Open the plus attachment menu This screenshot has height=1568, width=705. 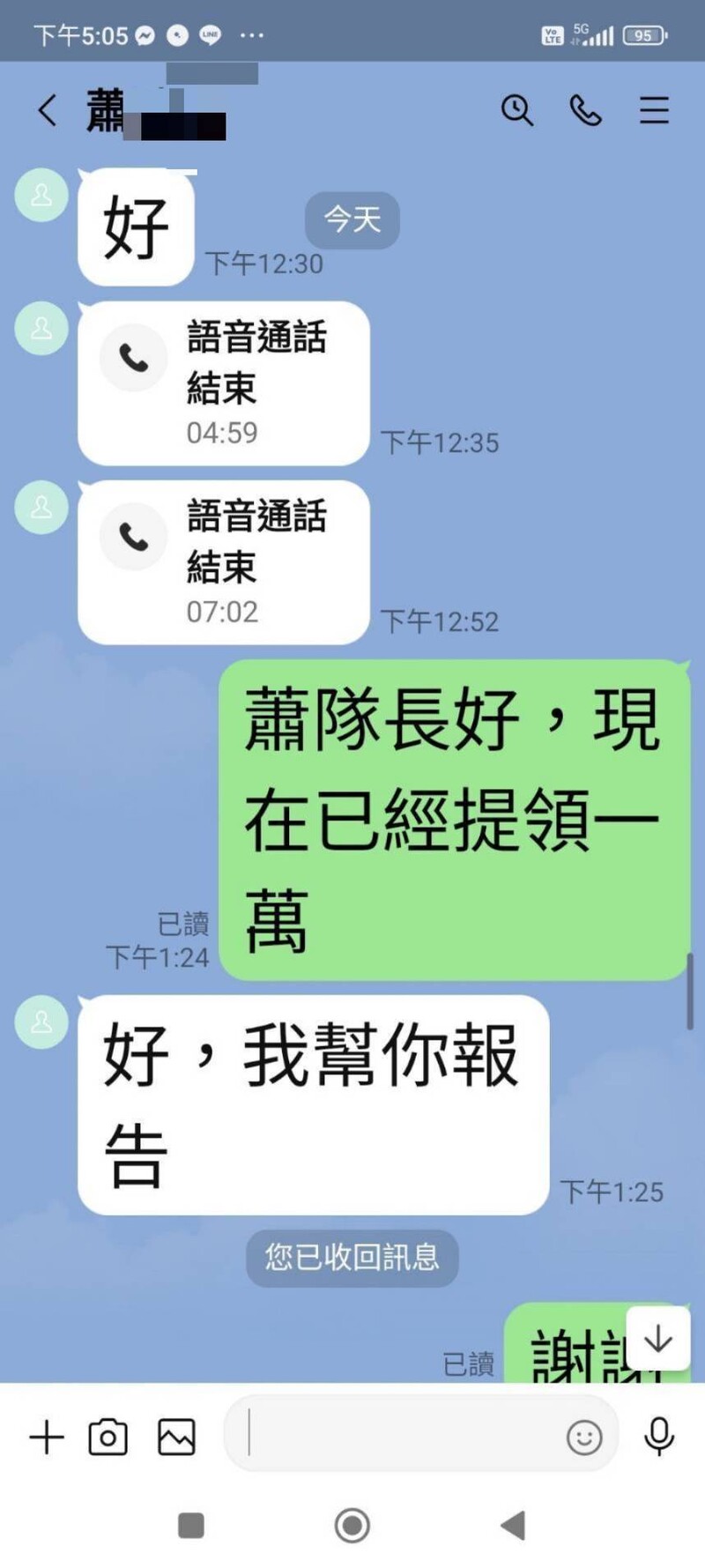click(x=47, y=1437)
